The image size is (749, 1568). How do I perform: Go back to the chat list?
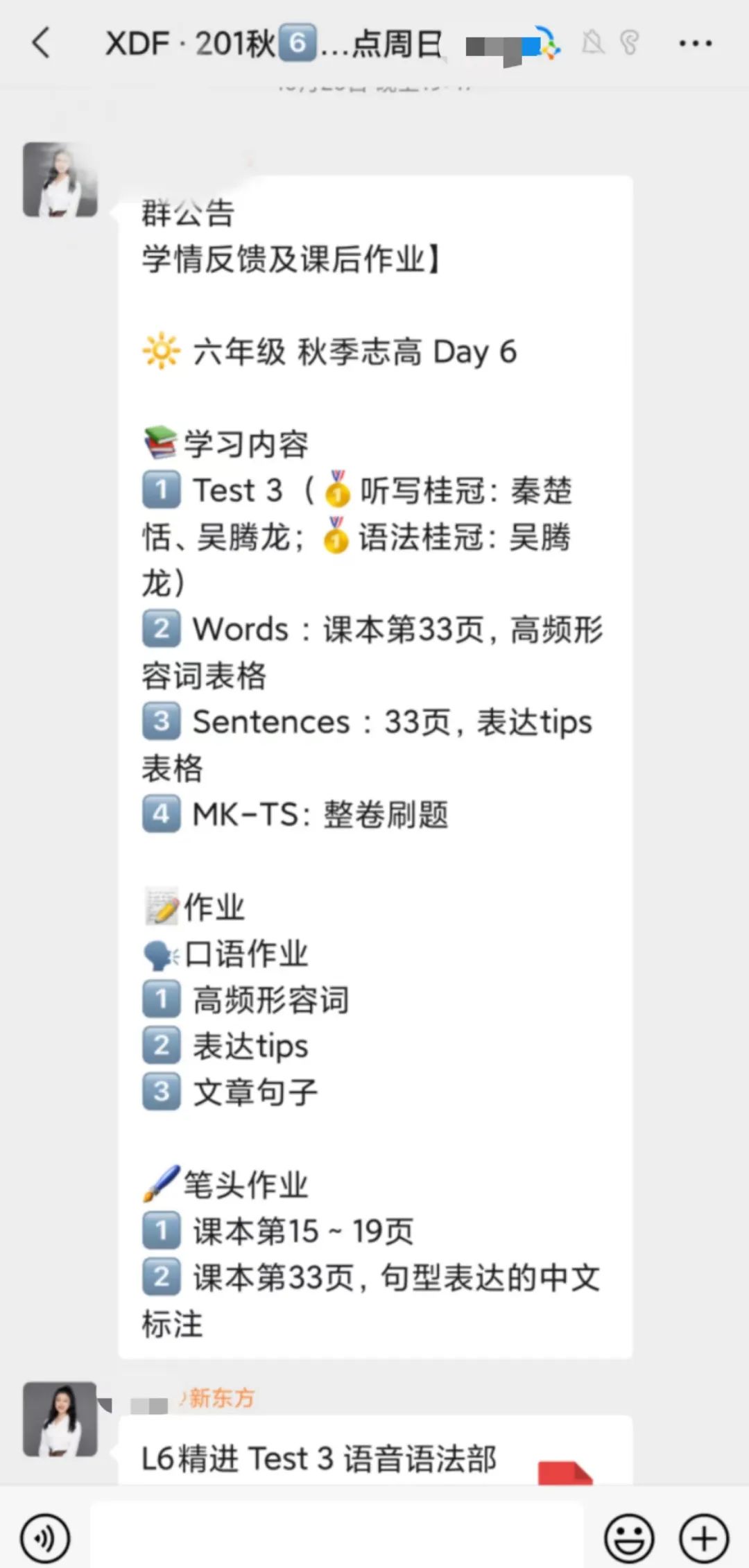click(x=42, y=43)
